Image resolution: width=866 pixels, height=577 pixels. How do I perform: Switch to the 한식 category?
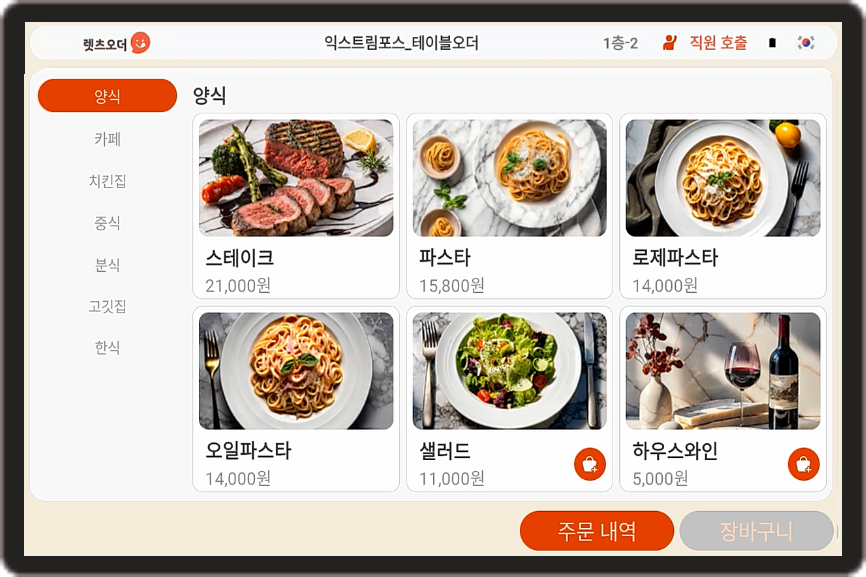pyautogui.click(x=107, y=347)
